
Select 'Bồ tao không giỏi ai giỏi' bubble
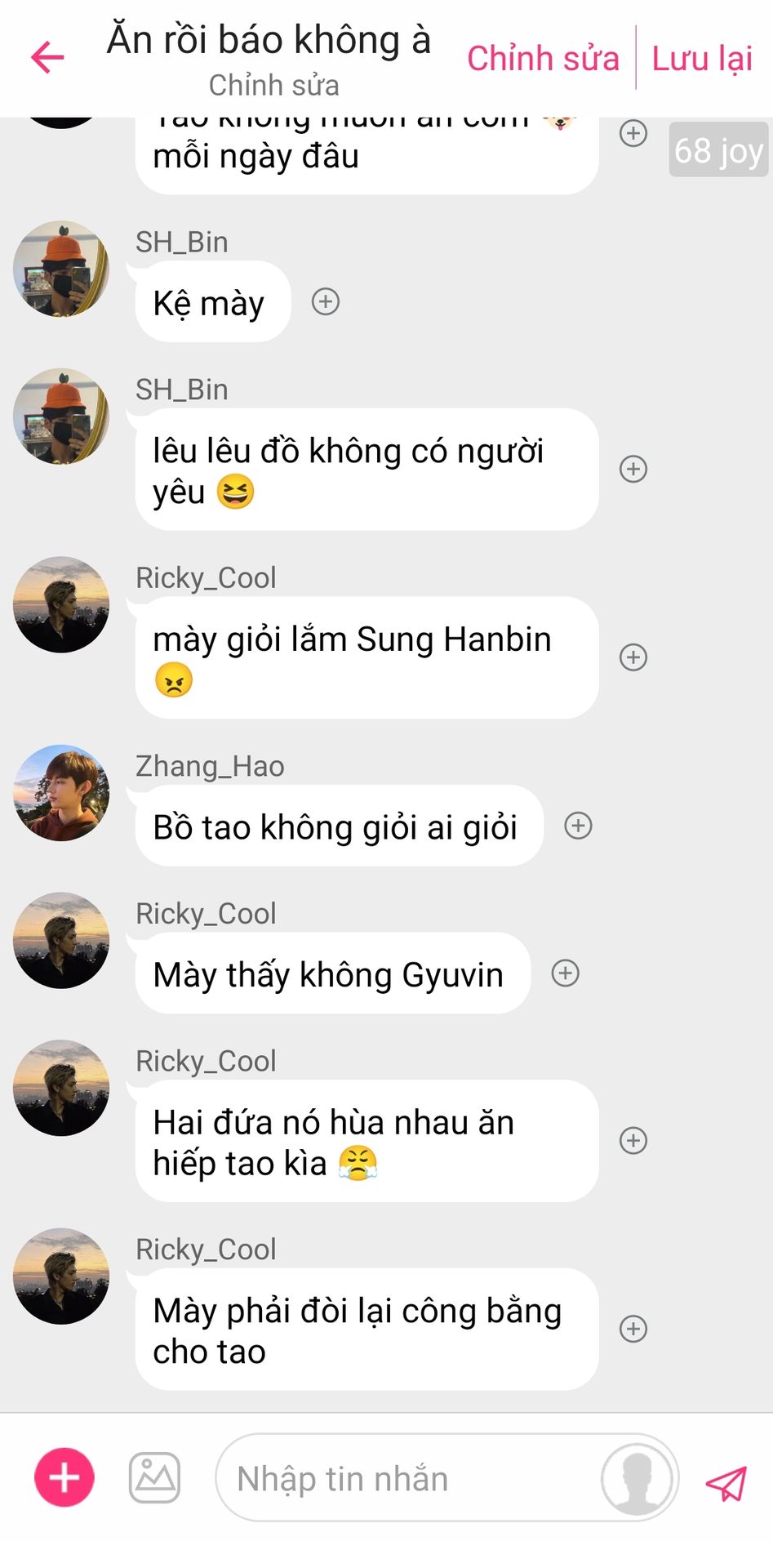tap(336, 827)
